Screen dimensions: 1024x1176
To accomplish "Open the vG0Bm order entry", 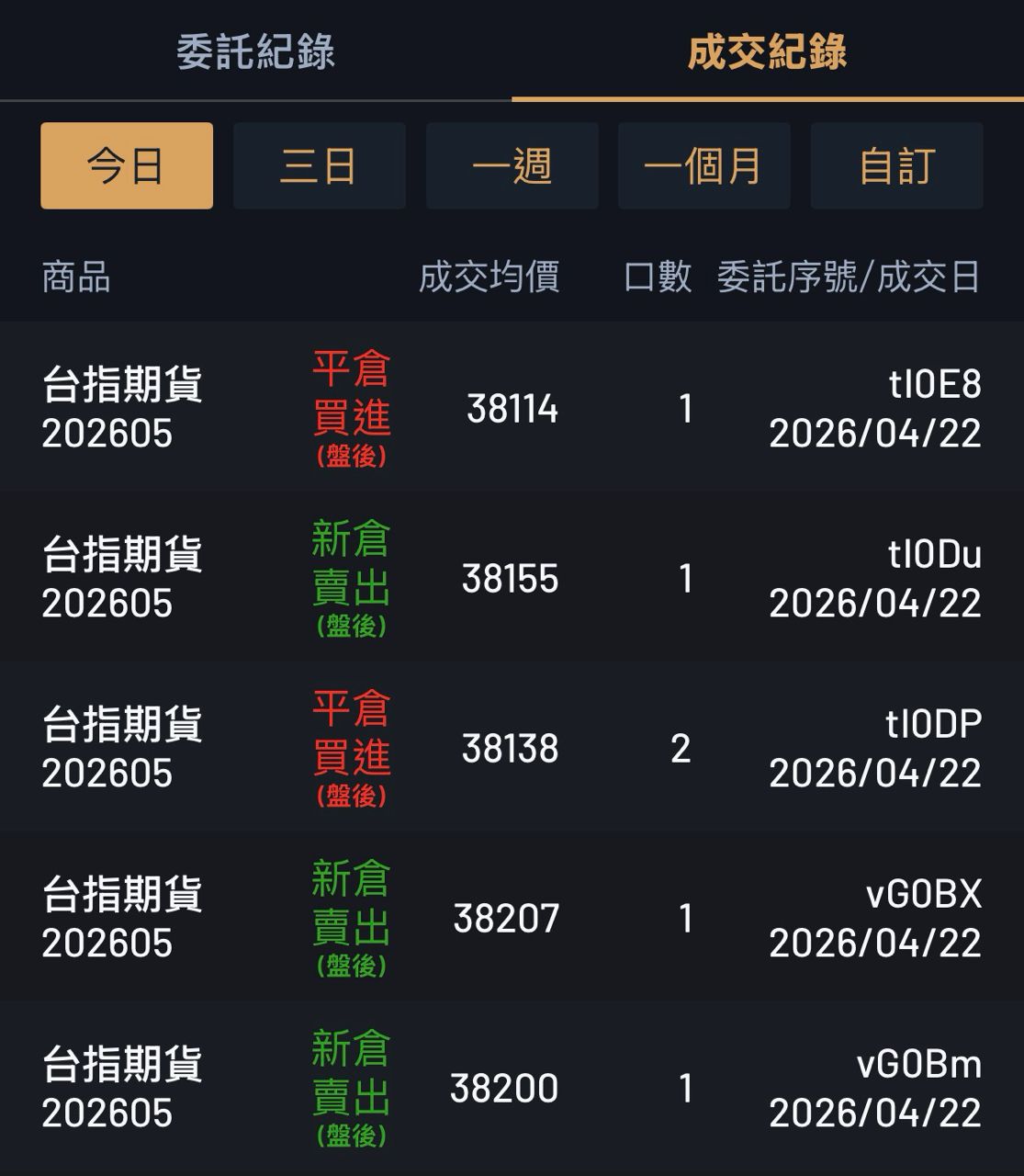I will [512, 1088].
